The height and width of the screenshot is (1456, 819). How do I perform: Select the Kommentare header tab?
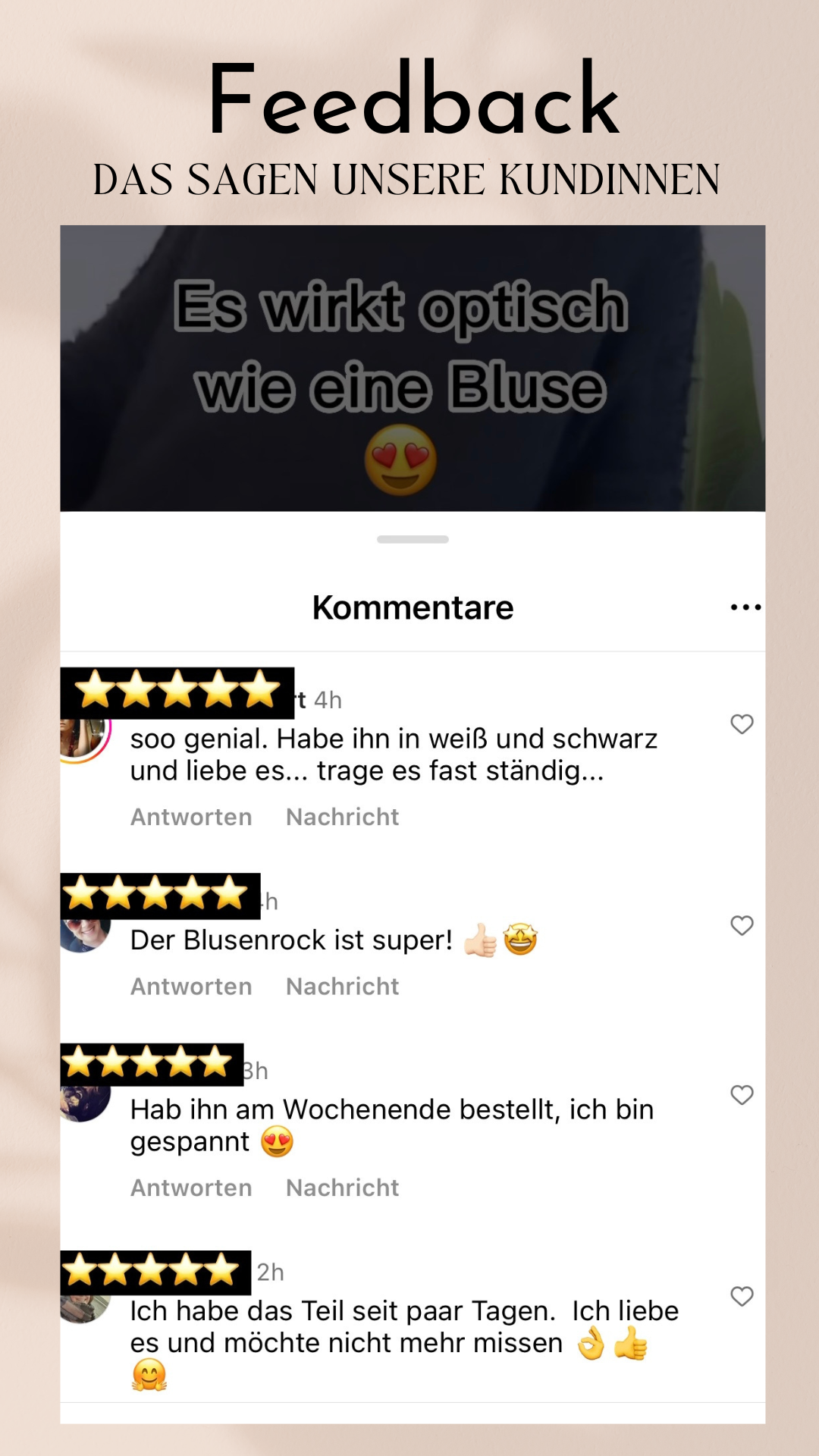(413, 606)
